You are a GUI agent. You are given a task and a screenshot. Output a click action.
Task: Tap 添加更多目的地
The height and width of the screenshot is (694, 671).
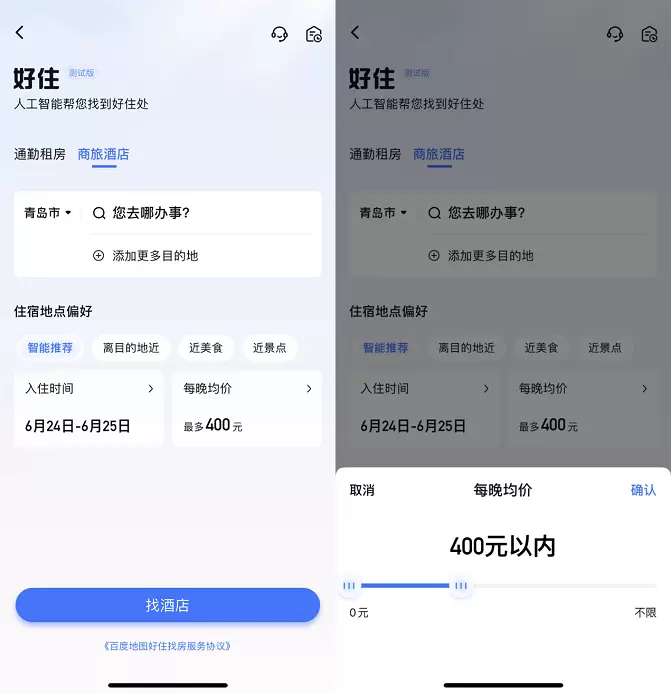(146, 255)
